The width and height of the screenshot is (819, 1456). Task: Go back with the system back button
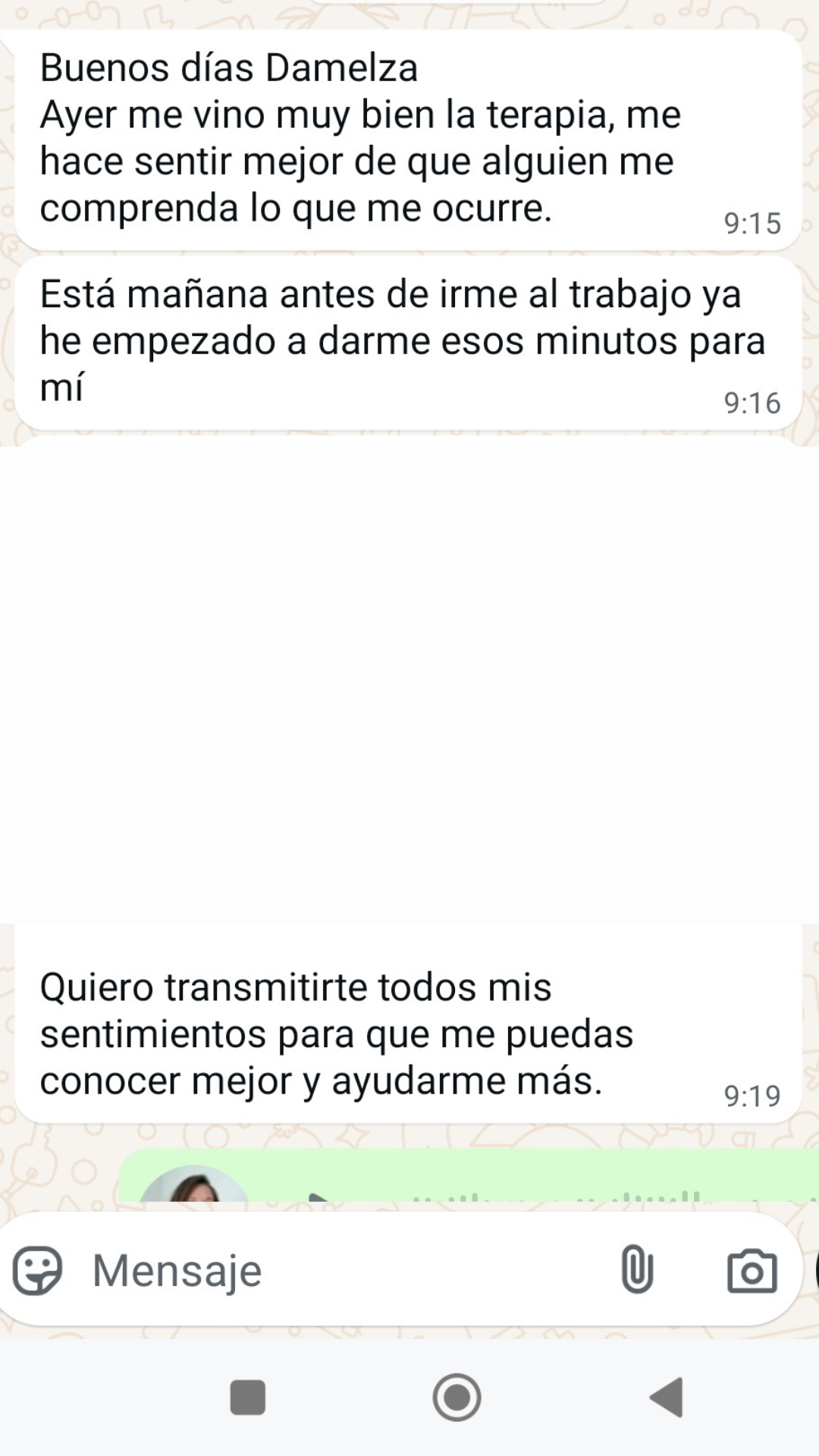pyautogui.click(x=667, y=1397)
